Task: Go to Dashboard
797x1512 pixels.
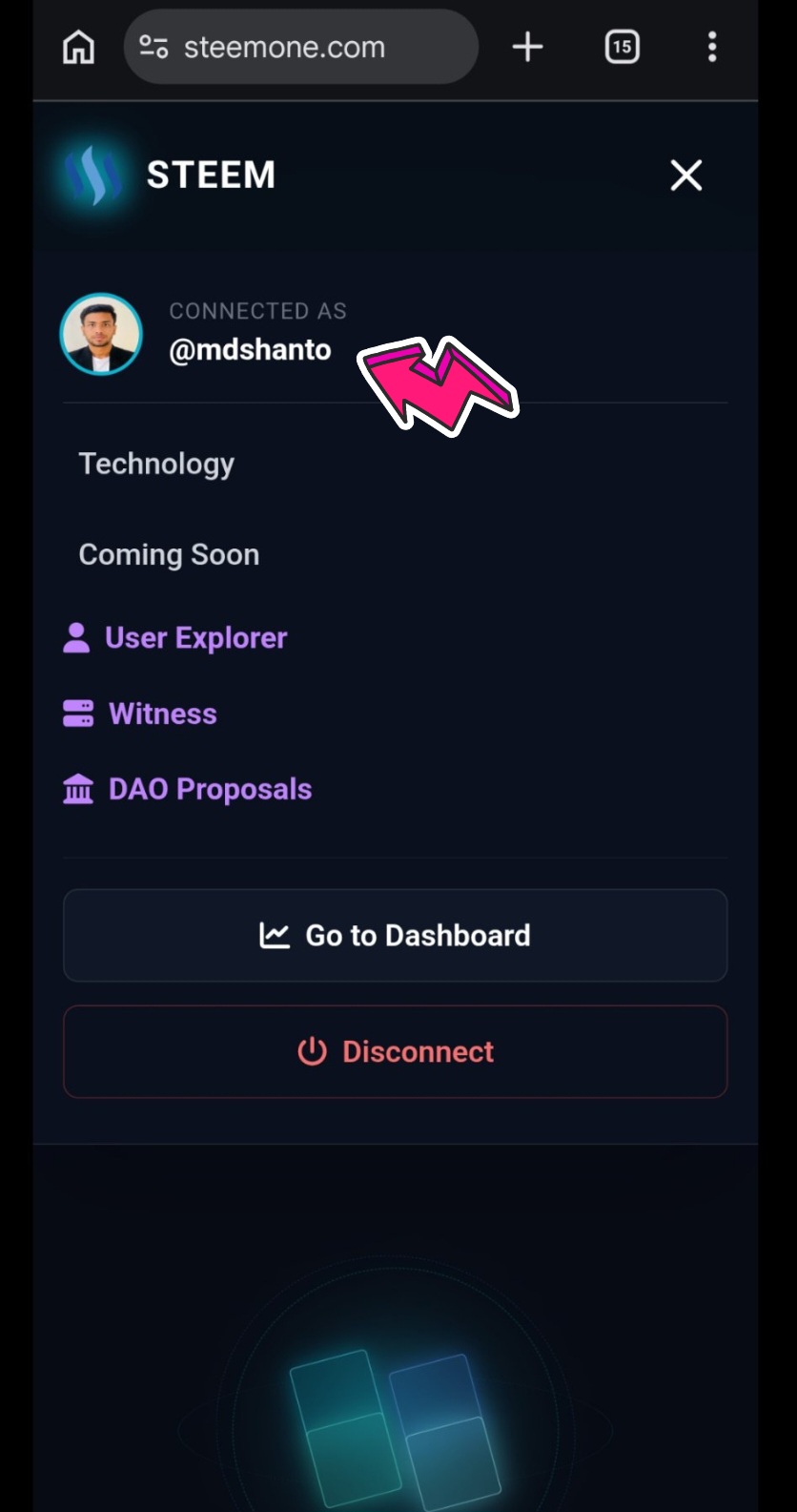Action: 396,935
